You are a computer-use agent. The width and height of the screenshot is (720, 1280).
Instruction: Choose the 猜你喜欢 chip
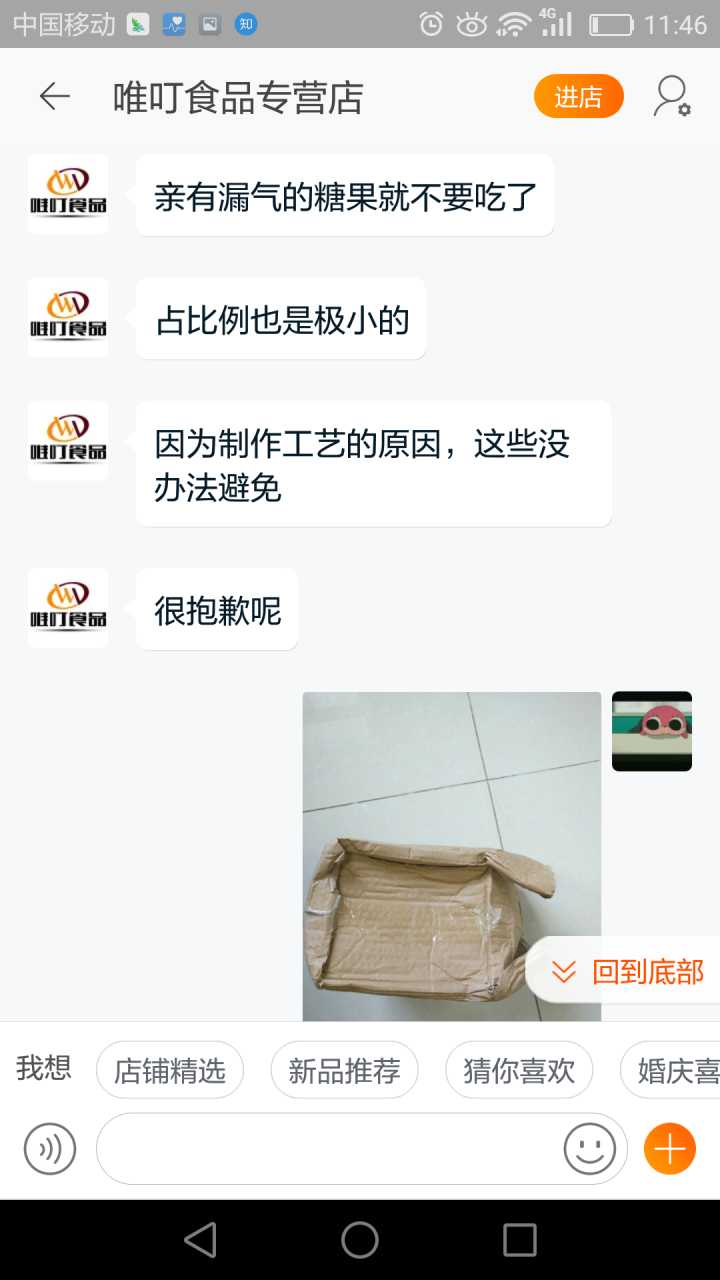point(518,1071)
